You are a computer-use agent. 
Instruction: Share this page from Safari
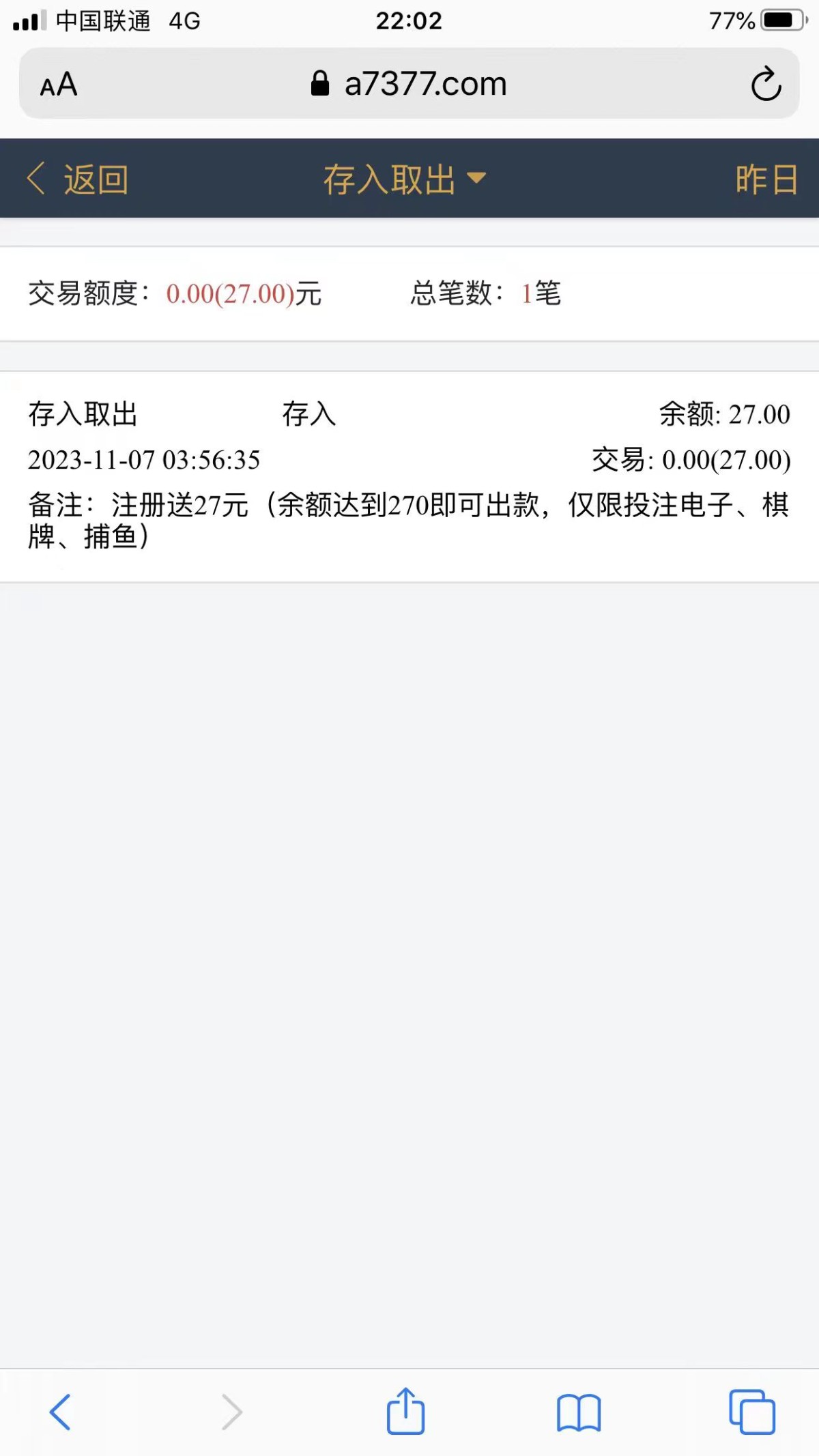pyautogui.click(x=406, y=1412)
